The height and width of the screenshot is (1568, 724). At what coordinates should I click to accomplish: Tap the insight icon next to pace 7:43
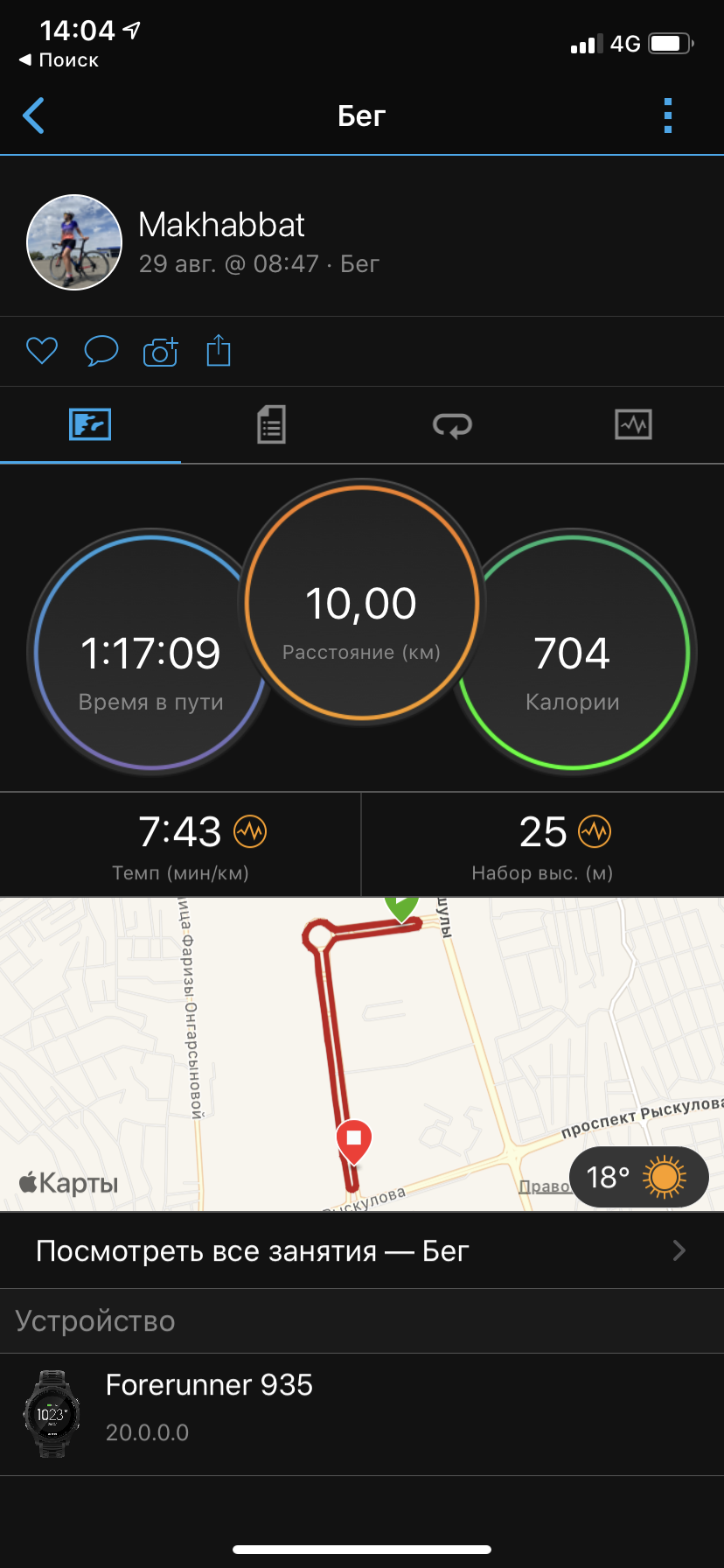click(250, 831)
